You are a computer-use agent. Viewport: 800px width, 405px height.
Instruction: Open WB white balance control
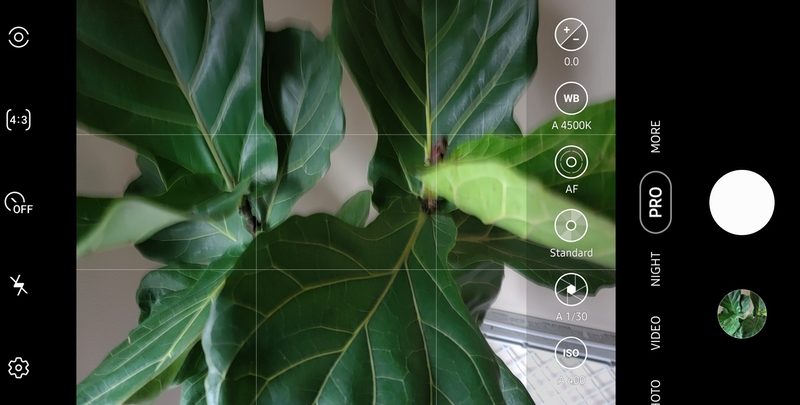coord(571,99)
